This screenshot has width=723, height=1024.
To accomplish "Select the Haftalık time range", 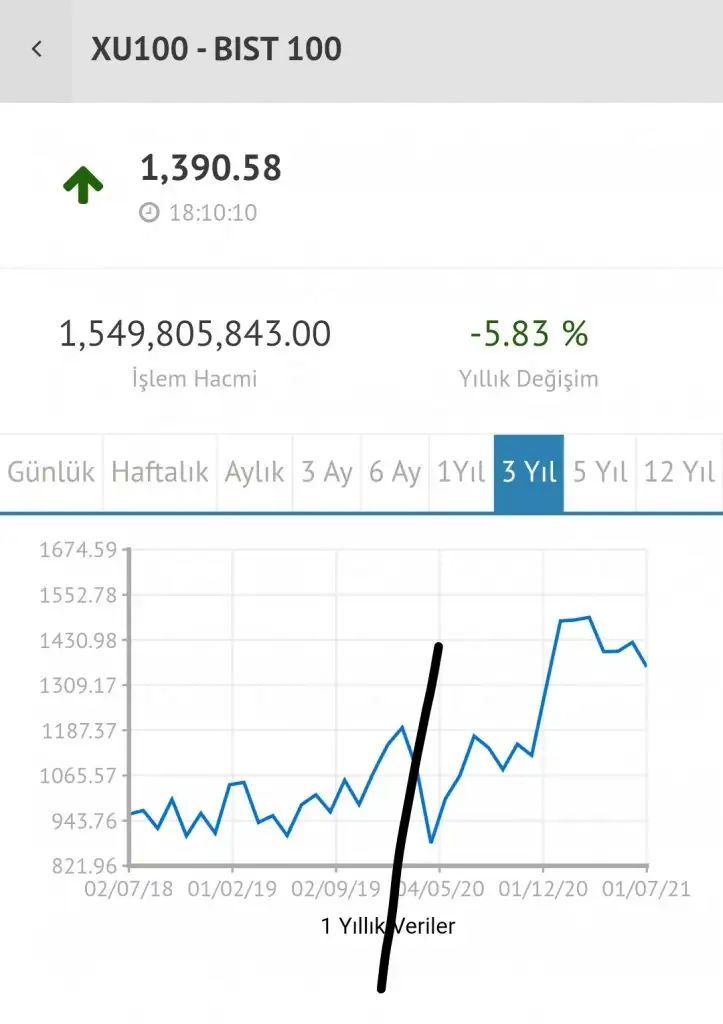I will [160, 472].
